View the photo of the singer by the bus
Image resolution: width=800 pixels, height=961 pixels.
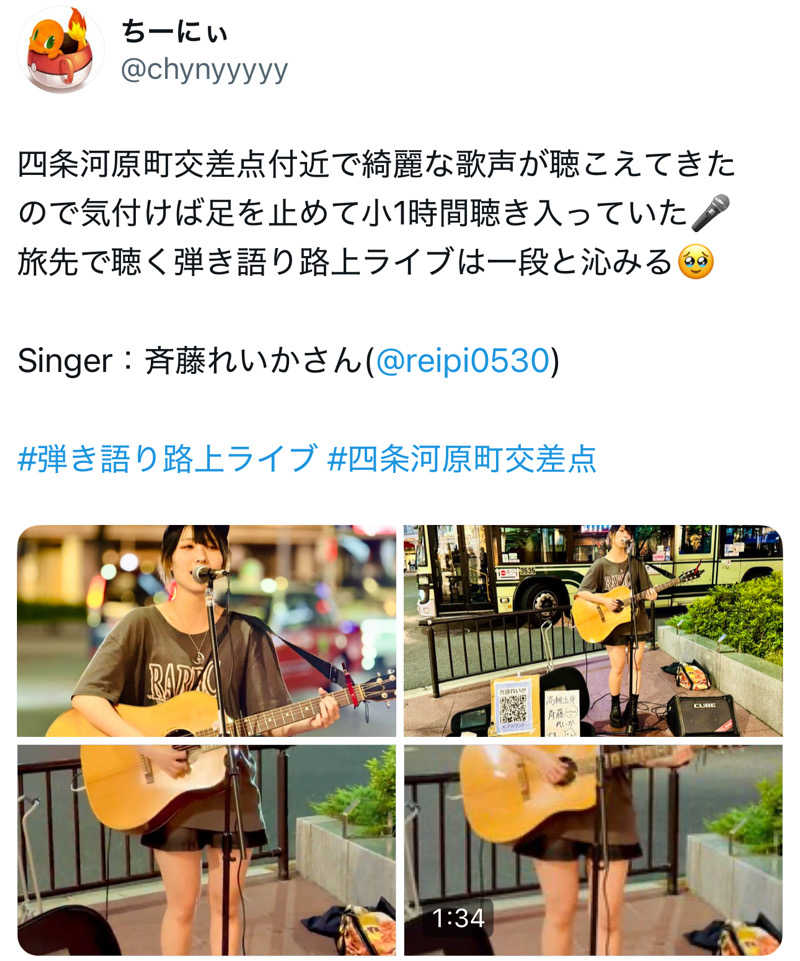click(x=593, y=631)
